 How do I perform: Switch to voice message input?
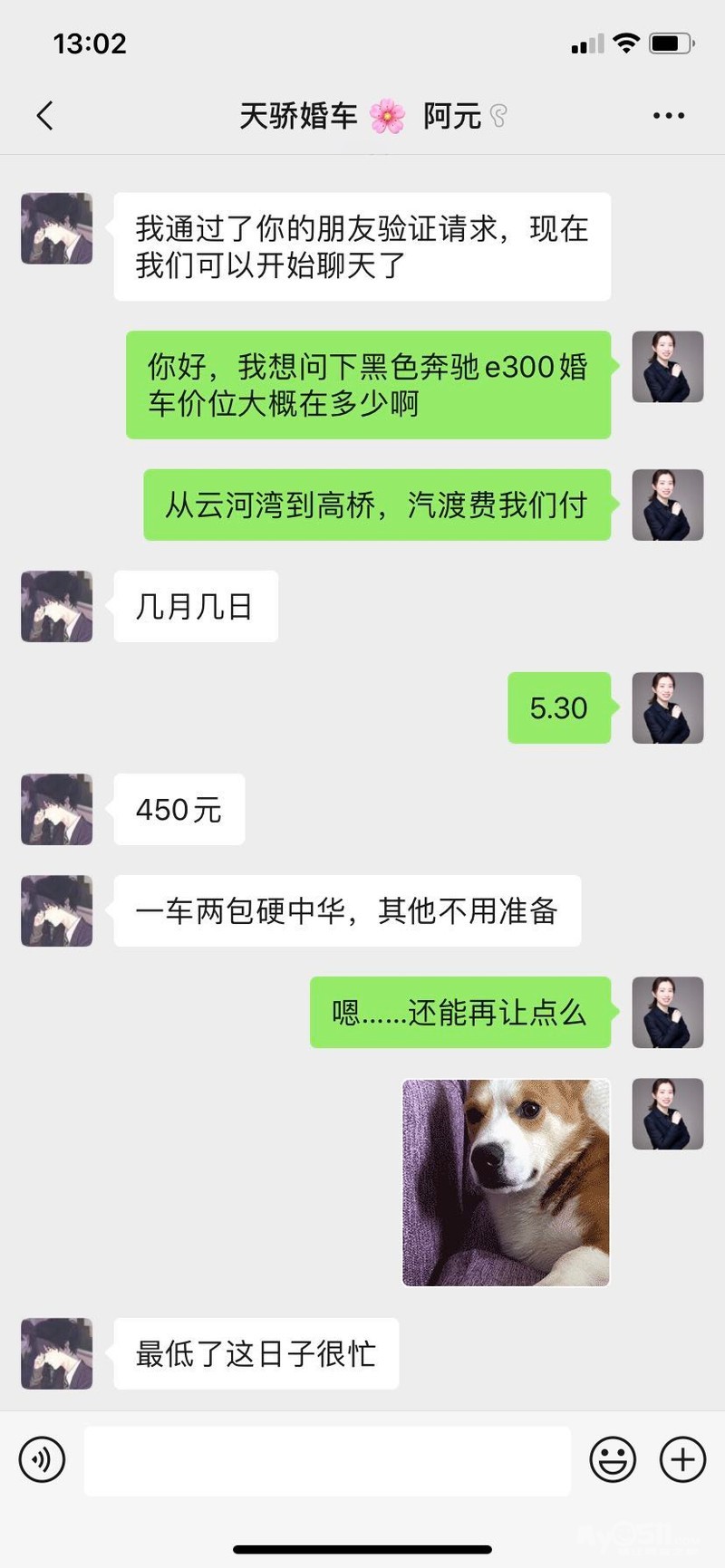tap(42, 1459)
